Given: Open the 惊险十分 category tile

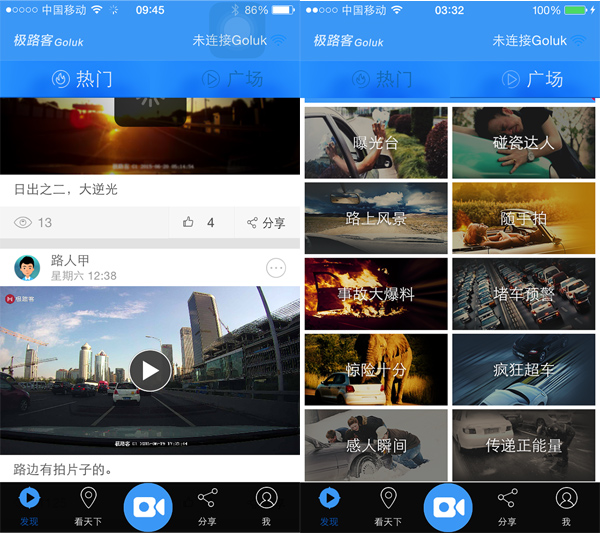Looking at the screenshot, I should pos(376,370).
